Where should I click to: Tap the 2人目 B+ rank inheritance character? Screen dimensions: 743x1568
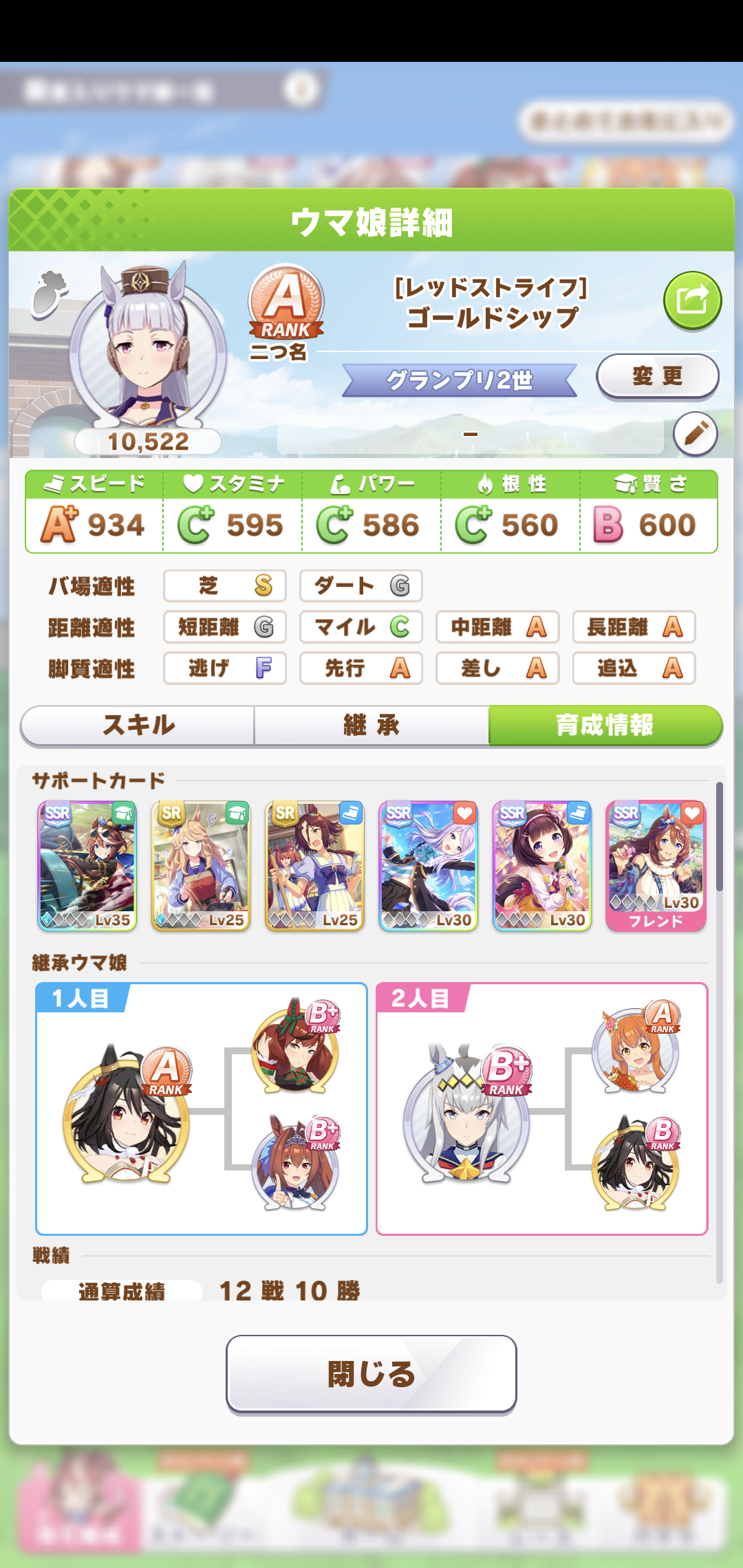pyautogui.click(x=466, y=1115)
